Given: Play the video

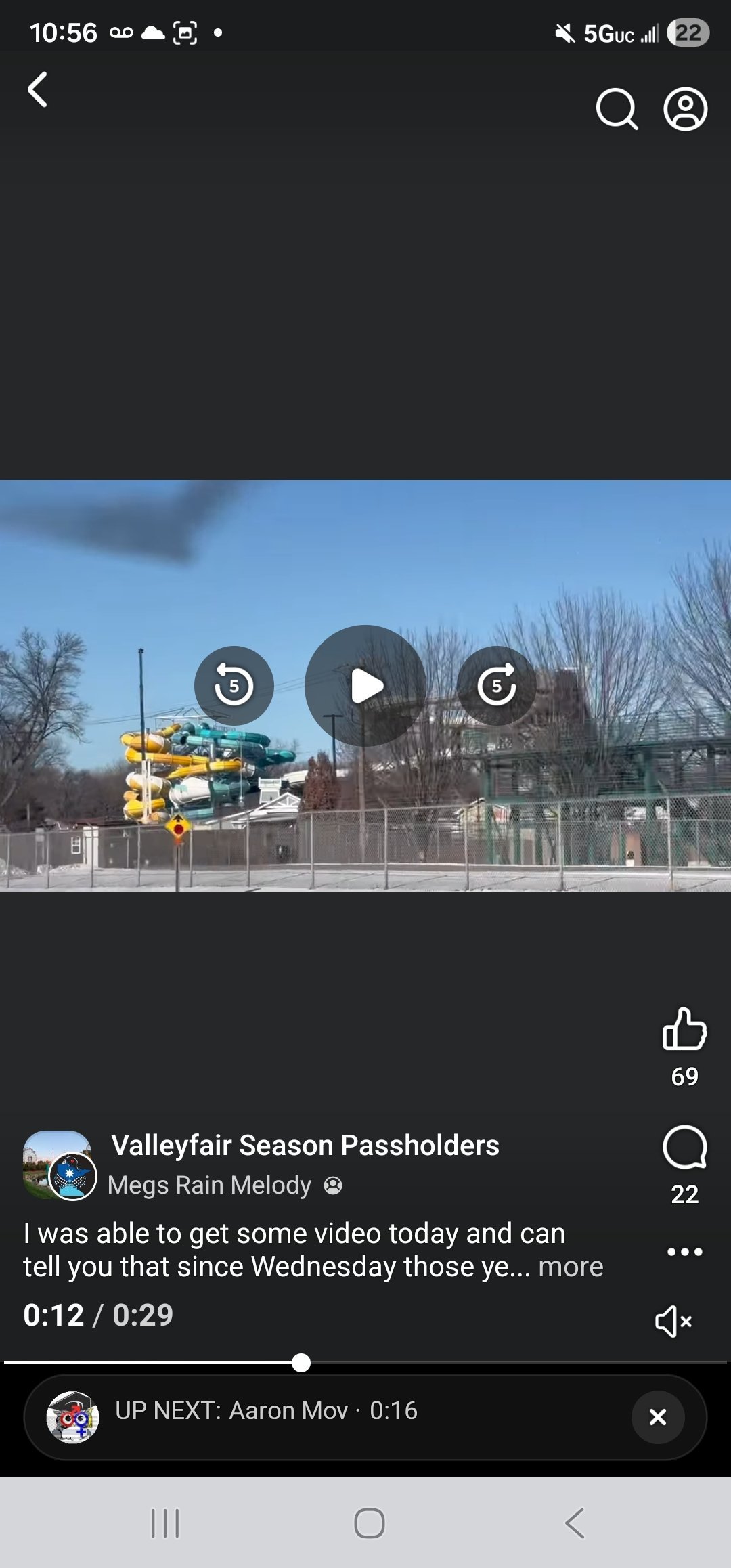Looking at the screenshot, I should (365, 686).
